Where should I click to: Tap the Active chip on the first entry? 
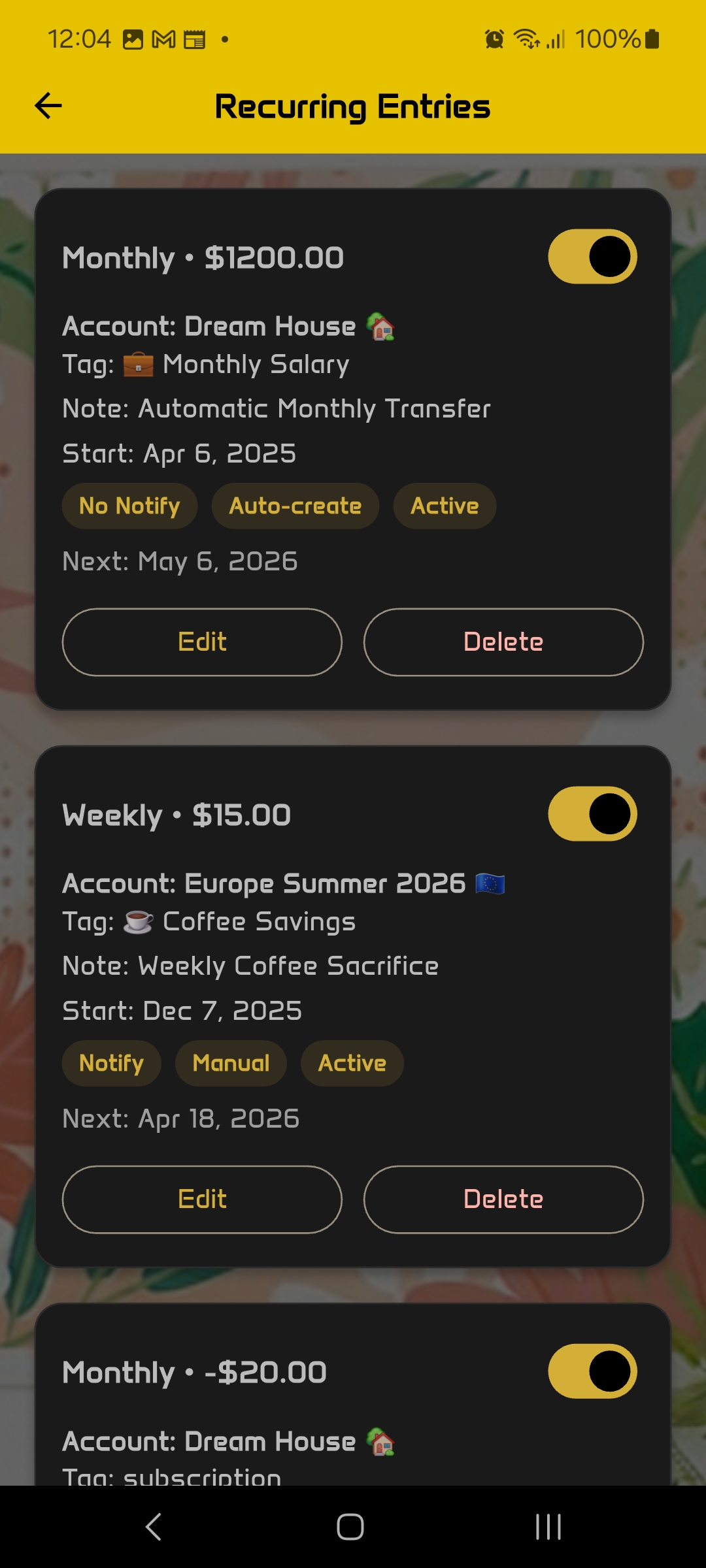(x=444, y=505)
